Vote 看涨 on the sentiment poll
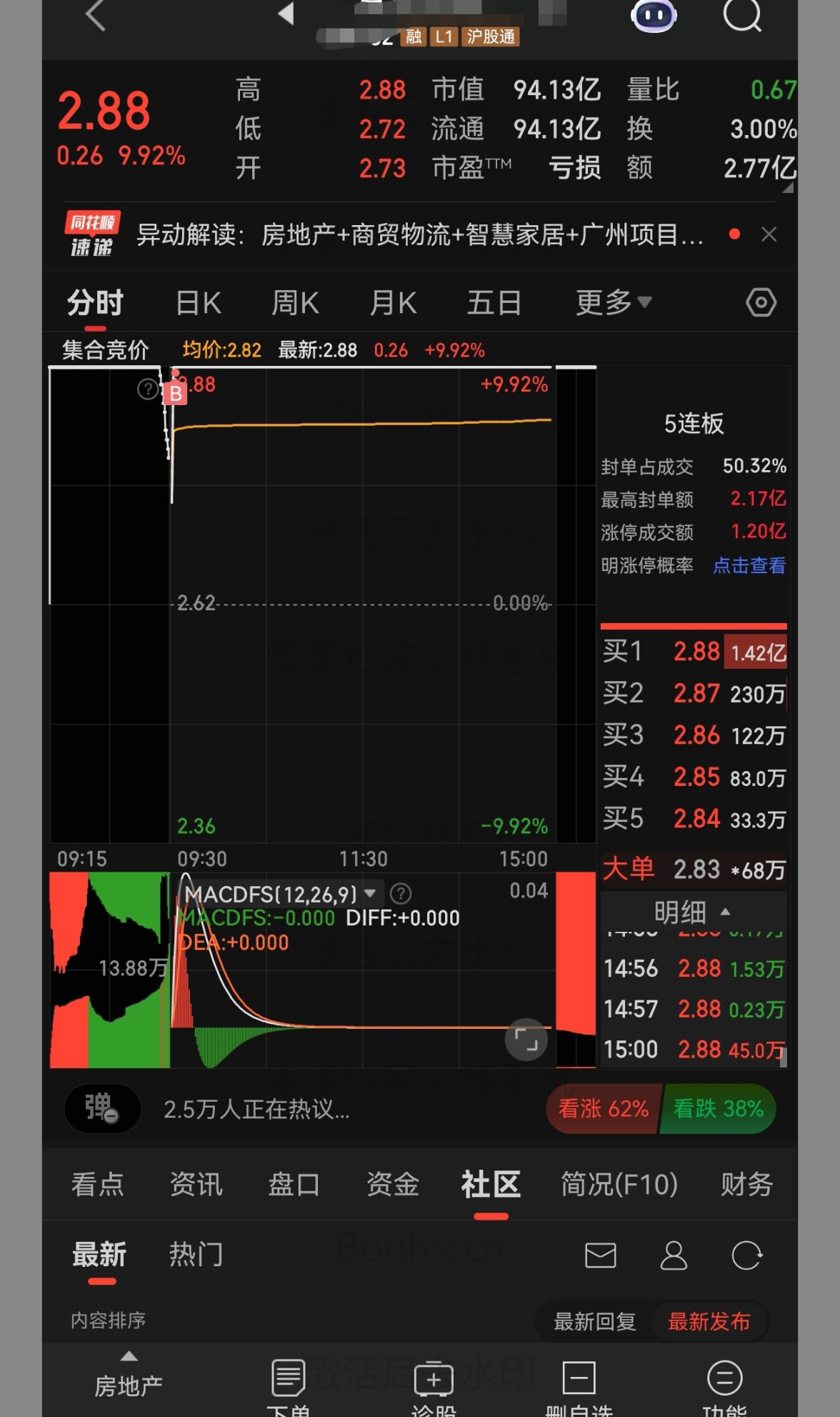 [x=603, y=1109]
